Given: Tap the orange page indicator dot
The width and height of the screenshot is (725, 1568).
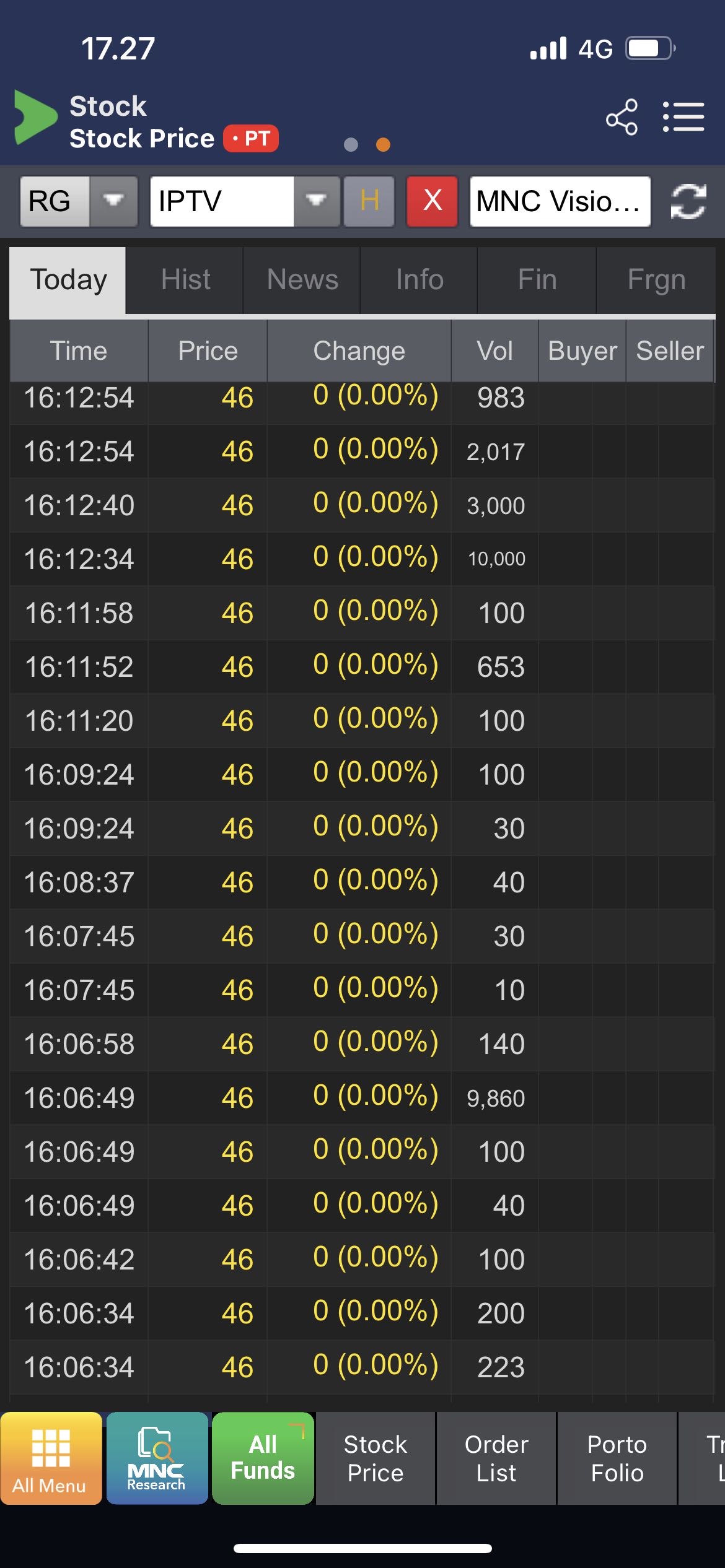Looking at the screenshot, I should coord(383,145).
